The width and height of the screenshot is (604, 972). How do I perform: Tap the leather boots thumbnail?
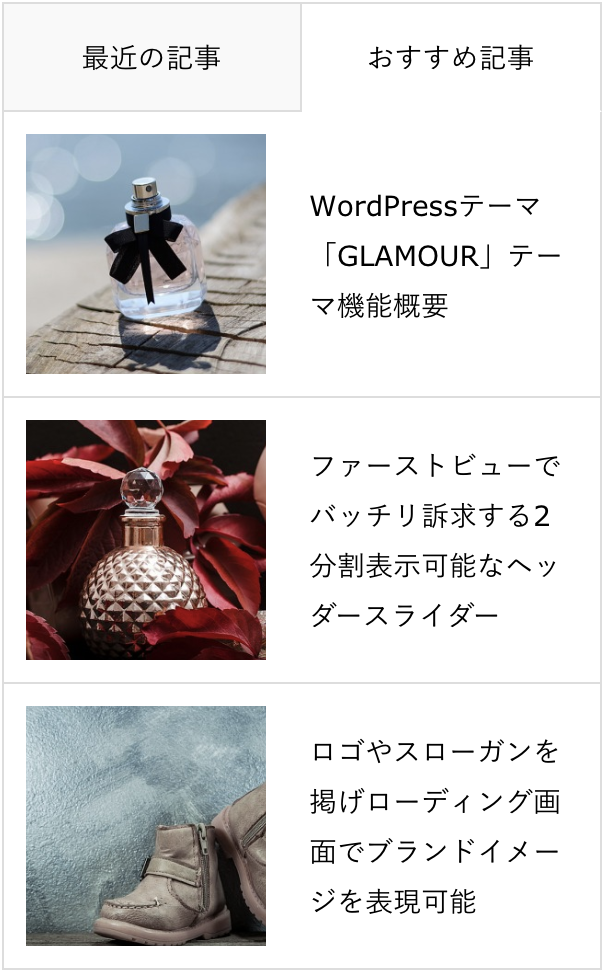tap(146, 826)
